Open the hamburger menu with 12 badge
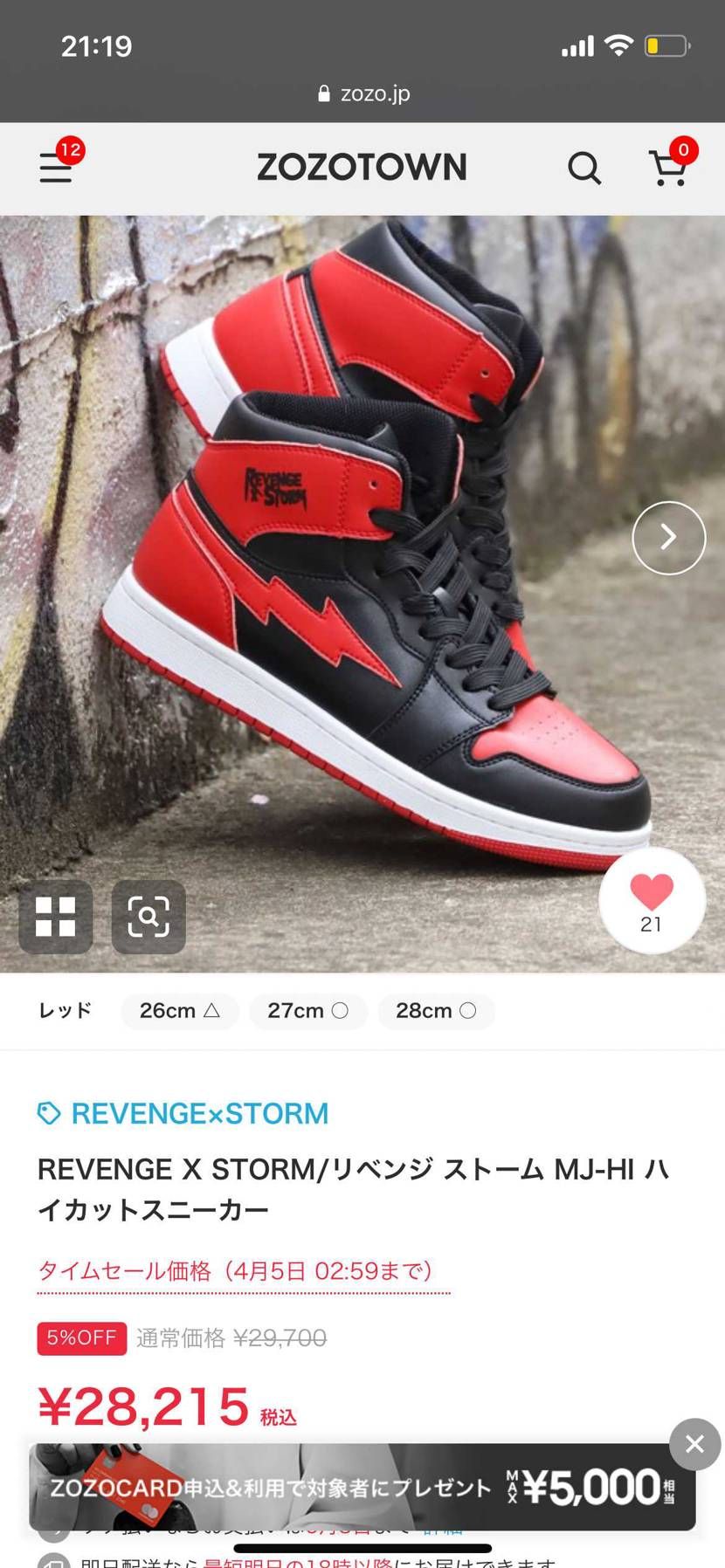This screenshot has height=1568, width=725. point(57,167)
